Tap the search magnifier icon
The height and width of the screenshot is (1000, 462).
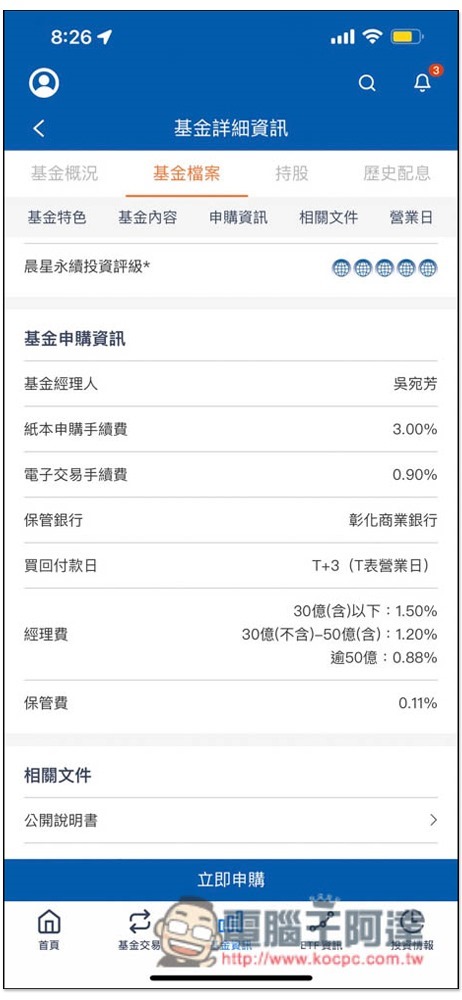click(x=367, y=83)
